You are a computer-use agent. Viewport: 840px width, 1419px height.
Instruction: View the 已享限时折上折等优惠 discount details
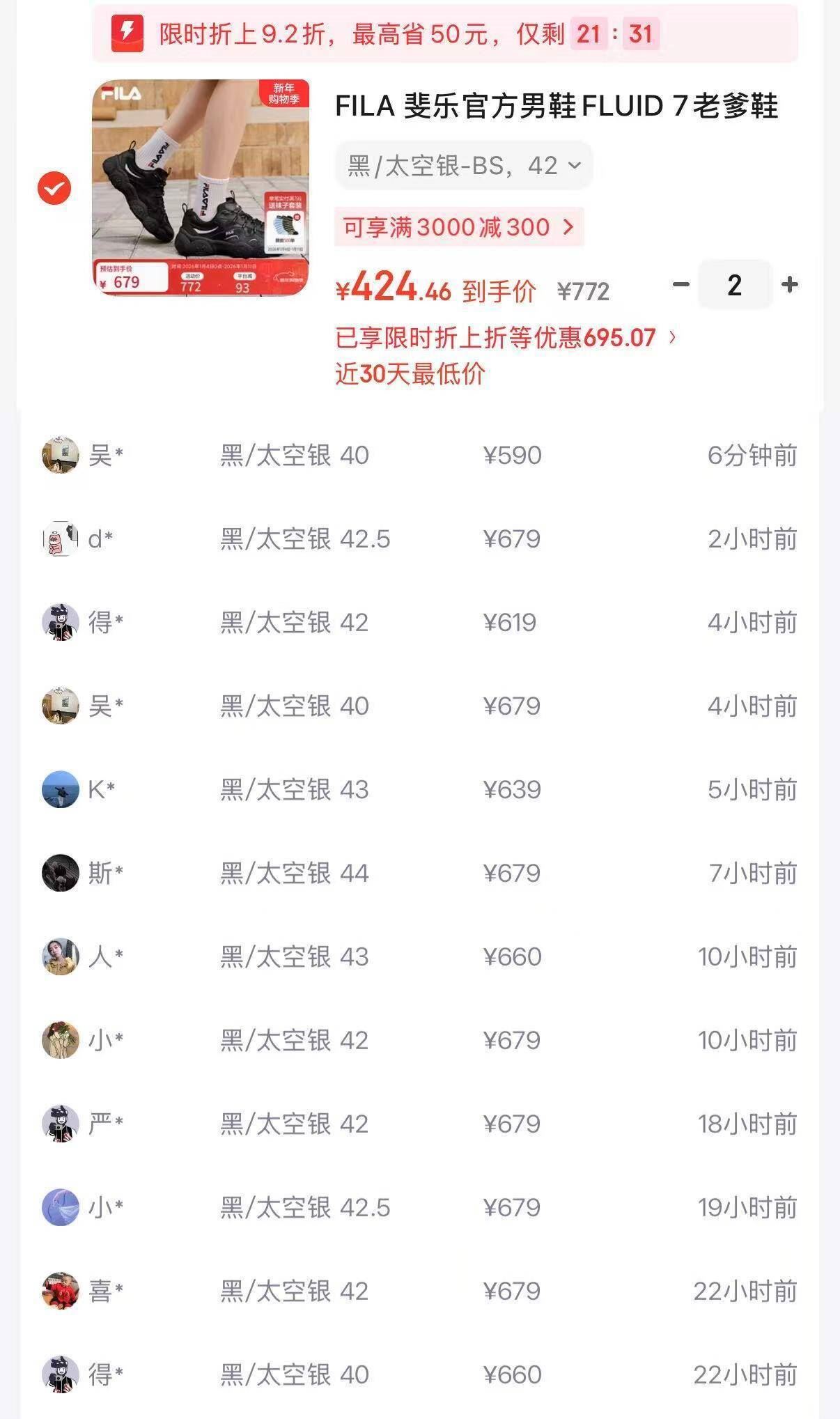click(x=506, y=338)
